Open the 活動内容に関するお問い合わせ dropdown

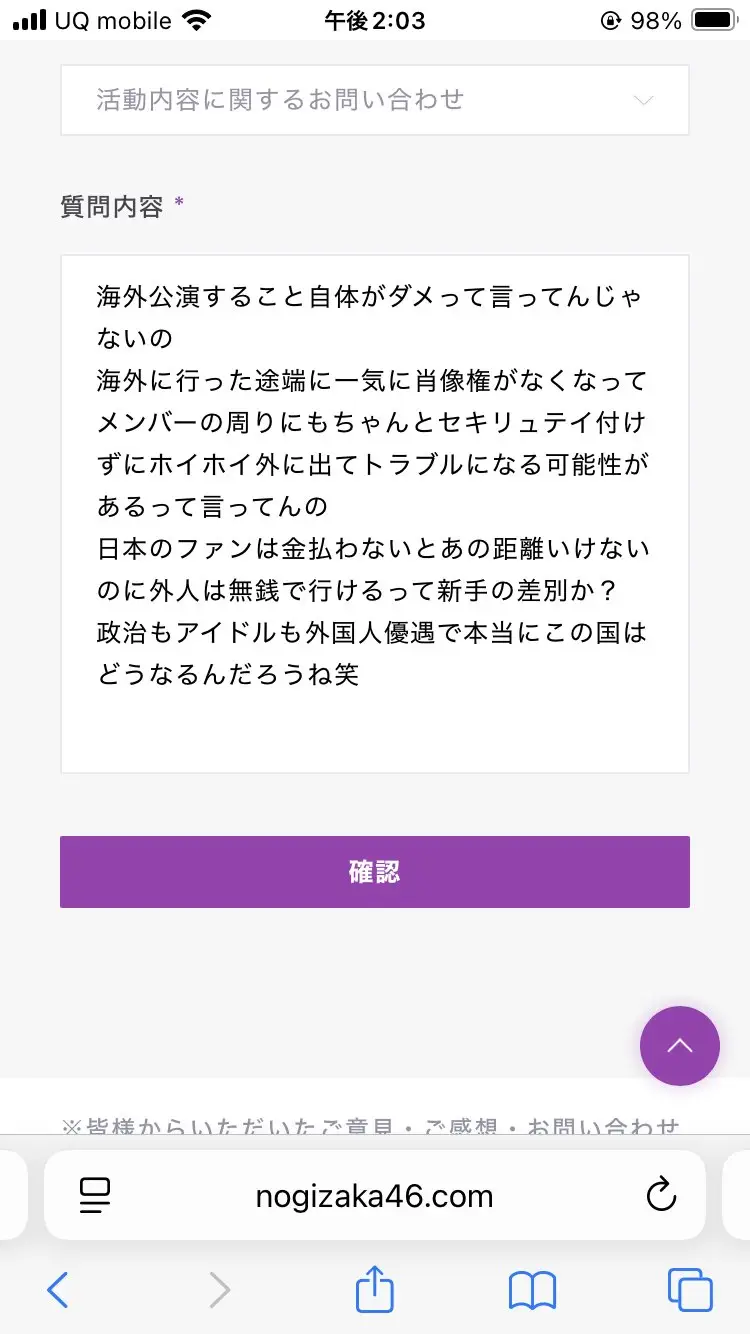point(374,100)
